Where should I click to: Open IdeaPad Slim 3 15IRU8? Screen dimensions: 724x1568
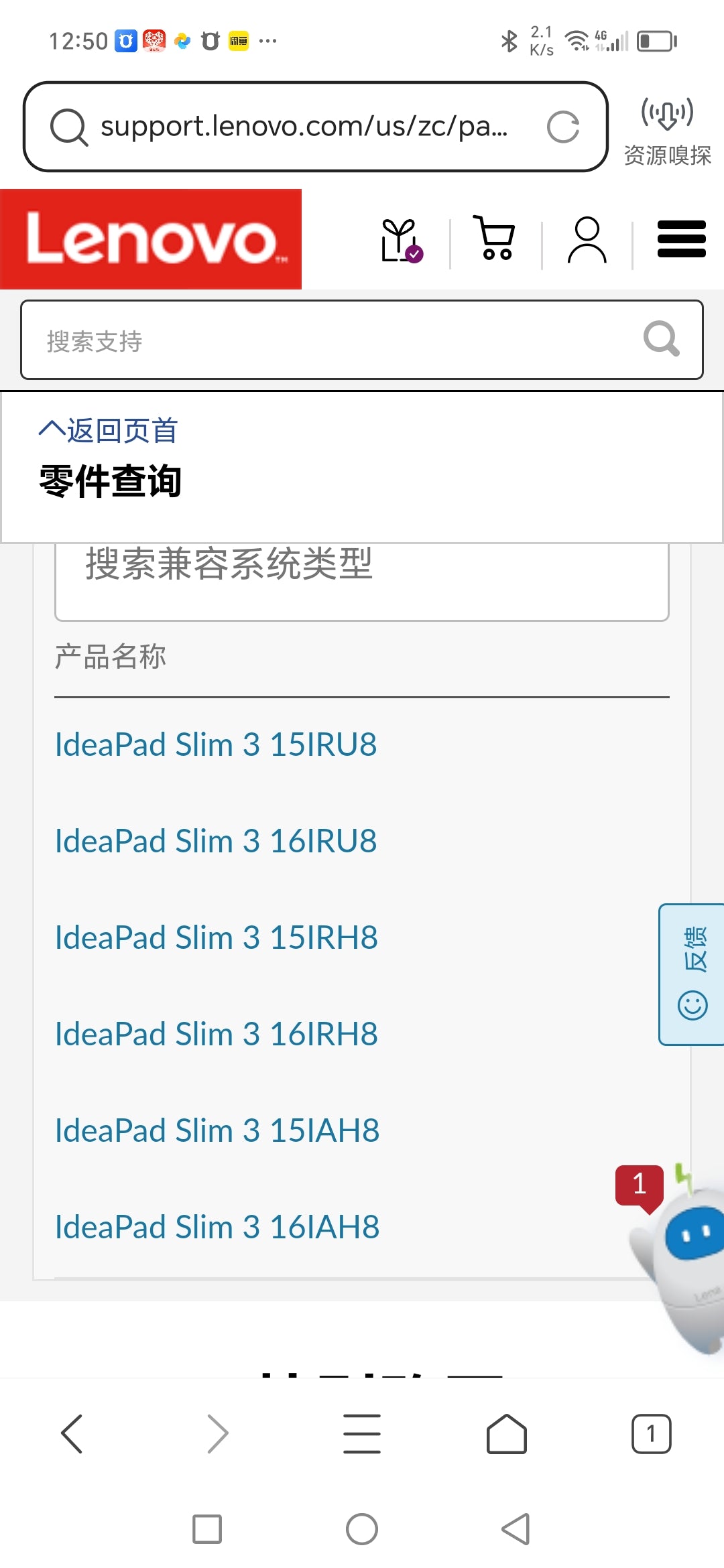click(216, 745)
